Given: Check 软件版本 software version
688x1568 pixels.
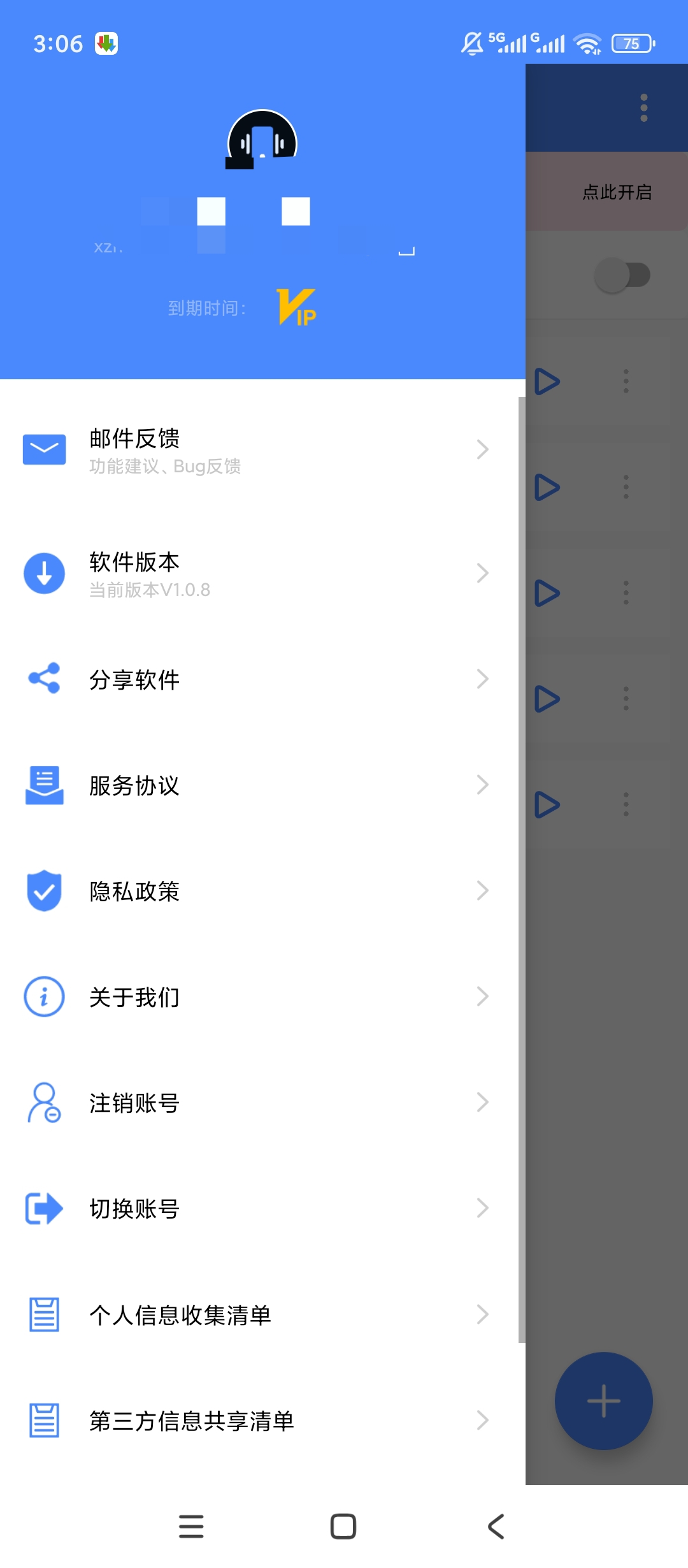Looking at the screenshot, I should click(x=259, y=574).
